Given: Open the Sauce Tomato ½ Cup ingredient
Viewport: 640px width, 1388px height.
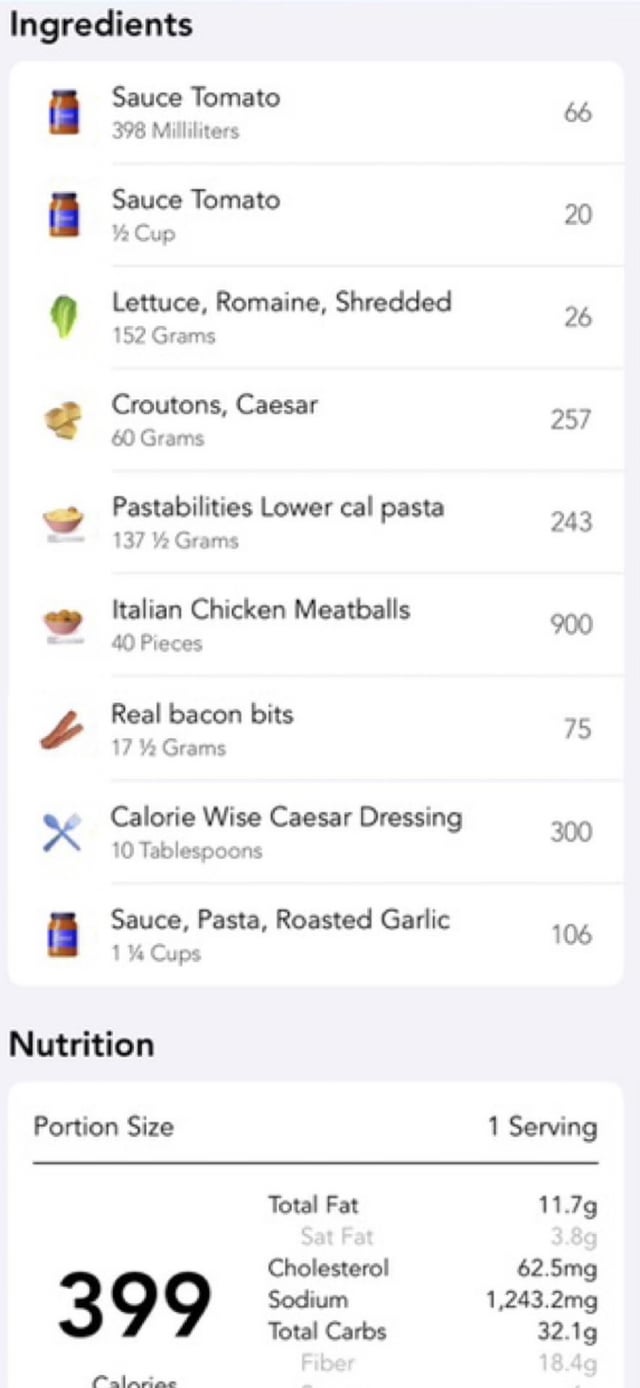Looking at the screenshot, I should (x=316, y=215).
